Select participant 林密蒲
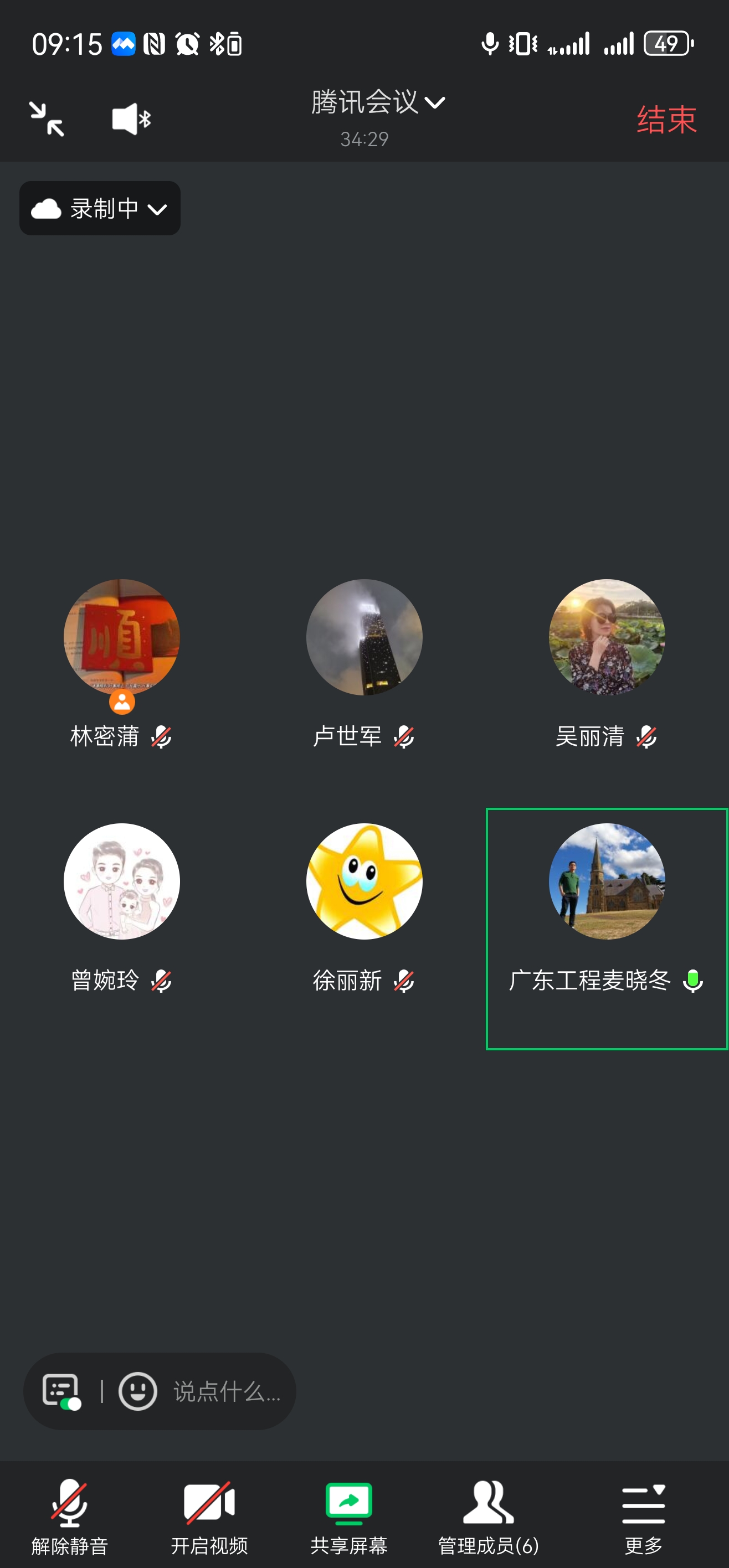The height and width of the screenshot is (1568, 729). [x=122, y=637]
